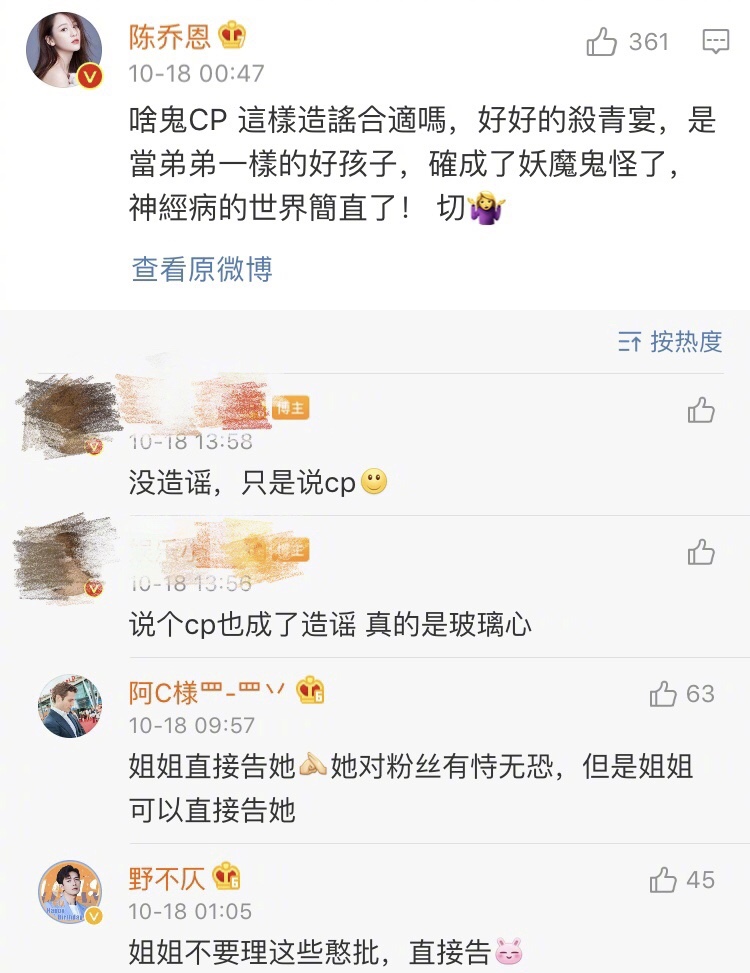Open the 查看原微博 link

pos(202,269)
